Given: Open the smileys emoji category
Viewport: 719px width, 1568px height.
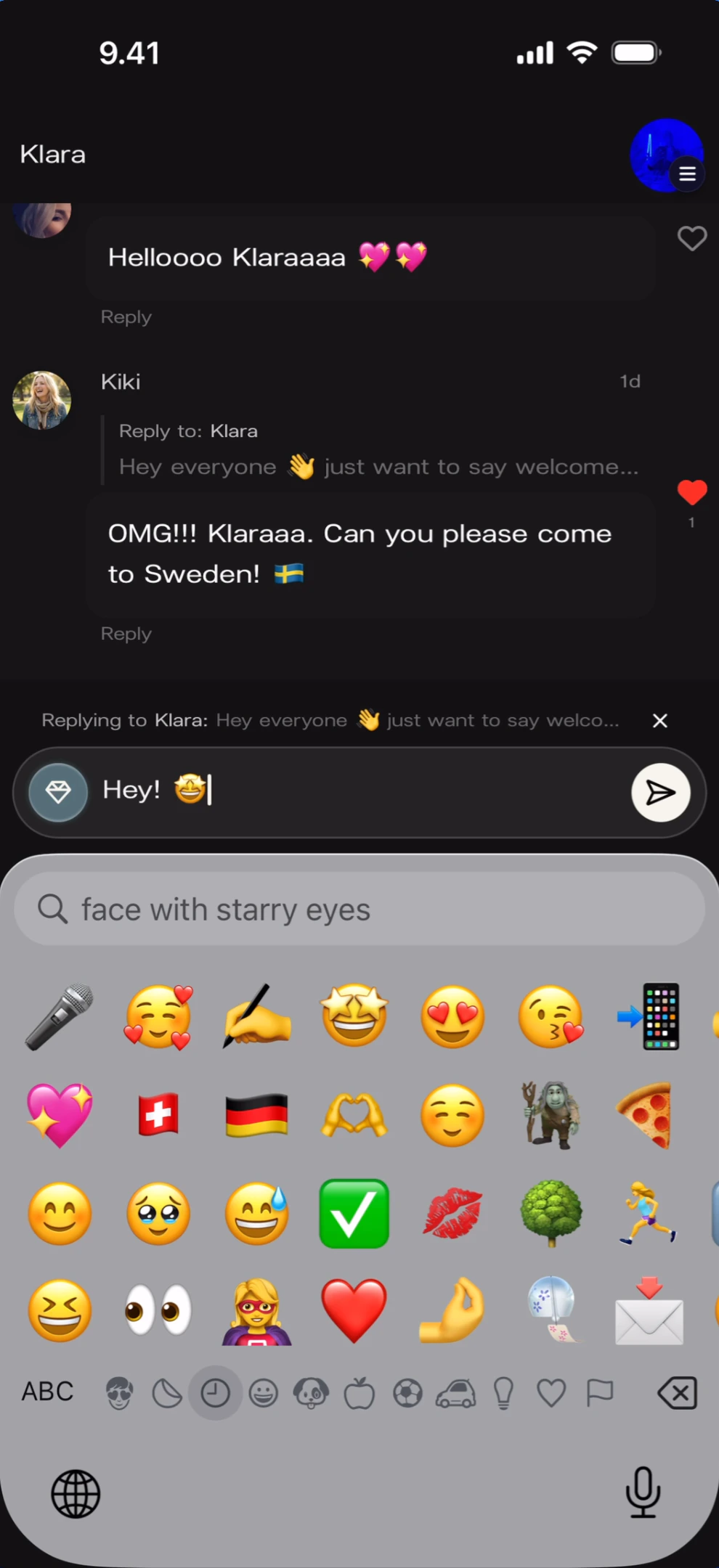Looking at the screenshot, I should click(264, 1392).
